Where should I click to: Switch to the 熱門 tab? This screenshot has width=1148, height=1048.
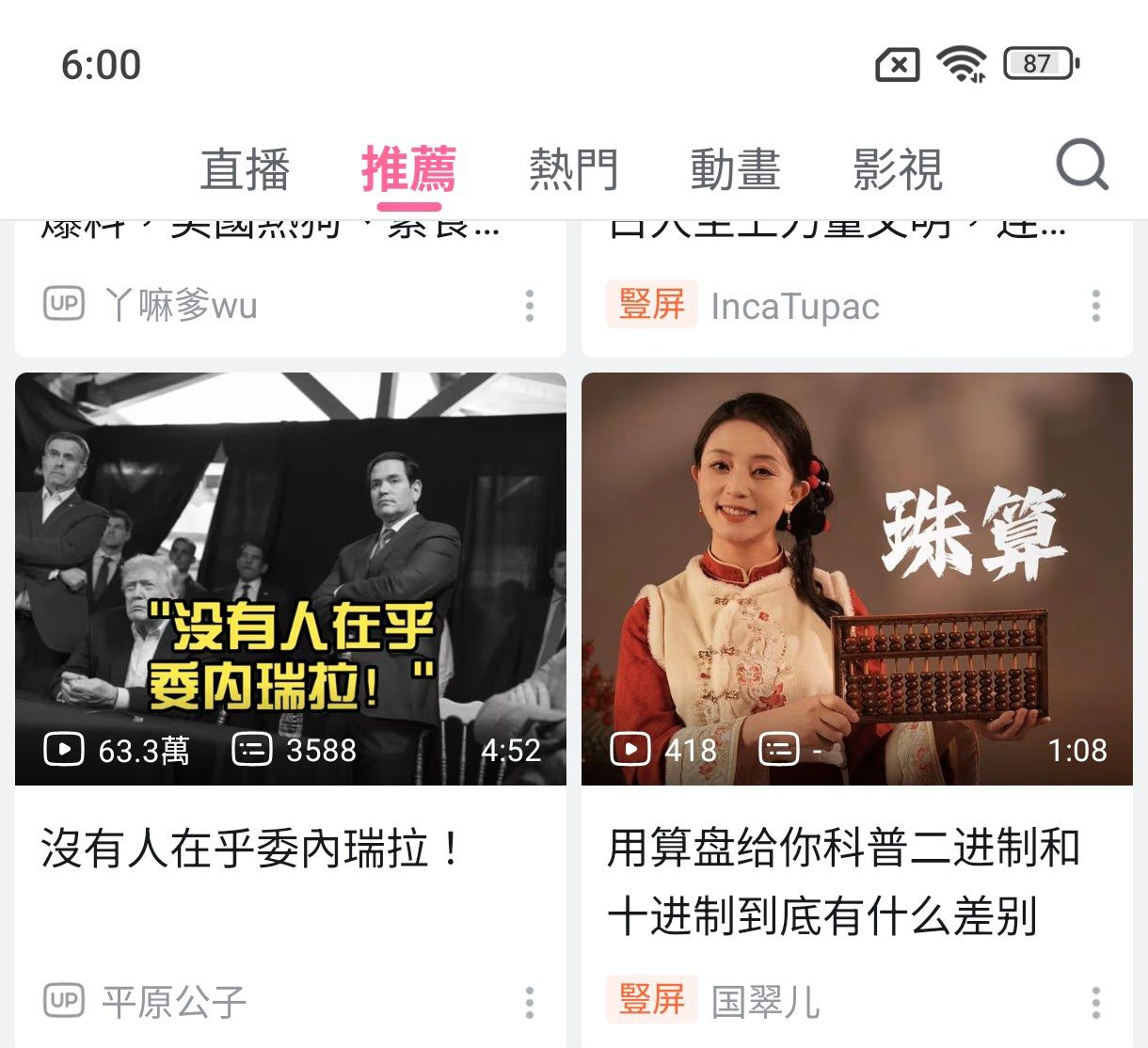[572, 170]
